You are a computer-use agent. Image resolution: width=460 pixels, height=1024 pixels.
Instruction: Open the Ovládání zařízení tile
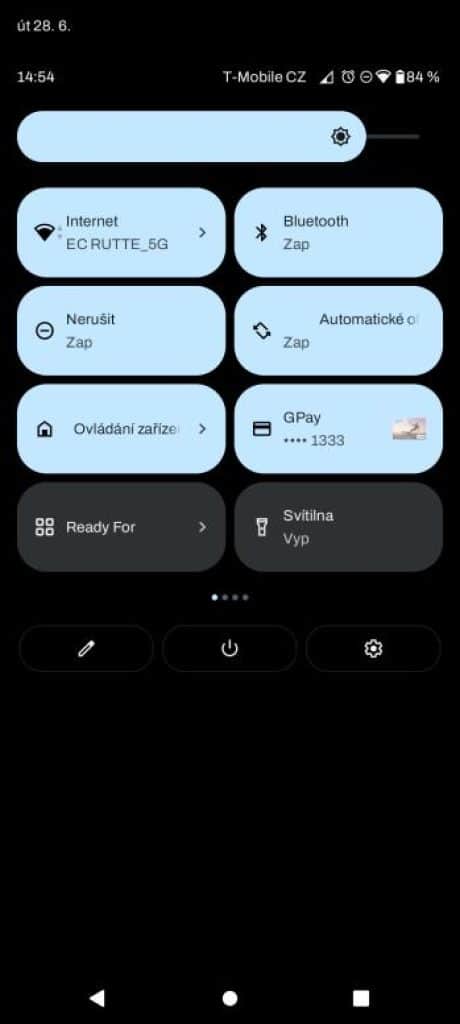click(122, 428)
